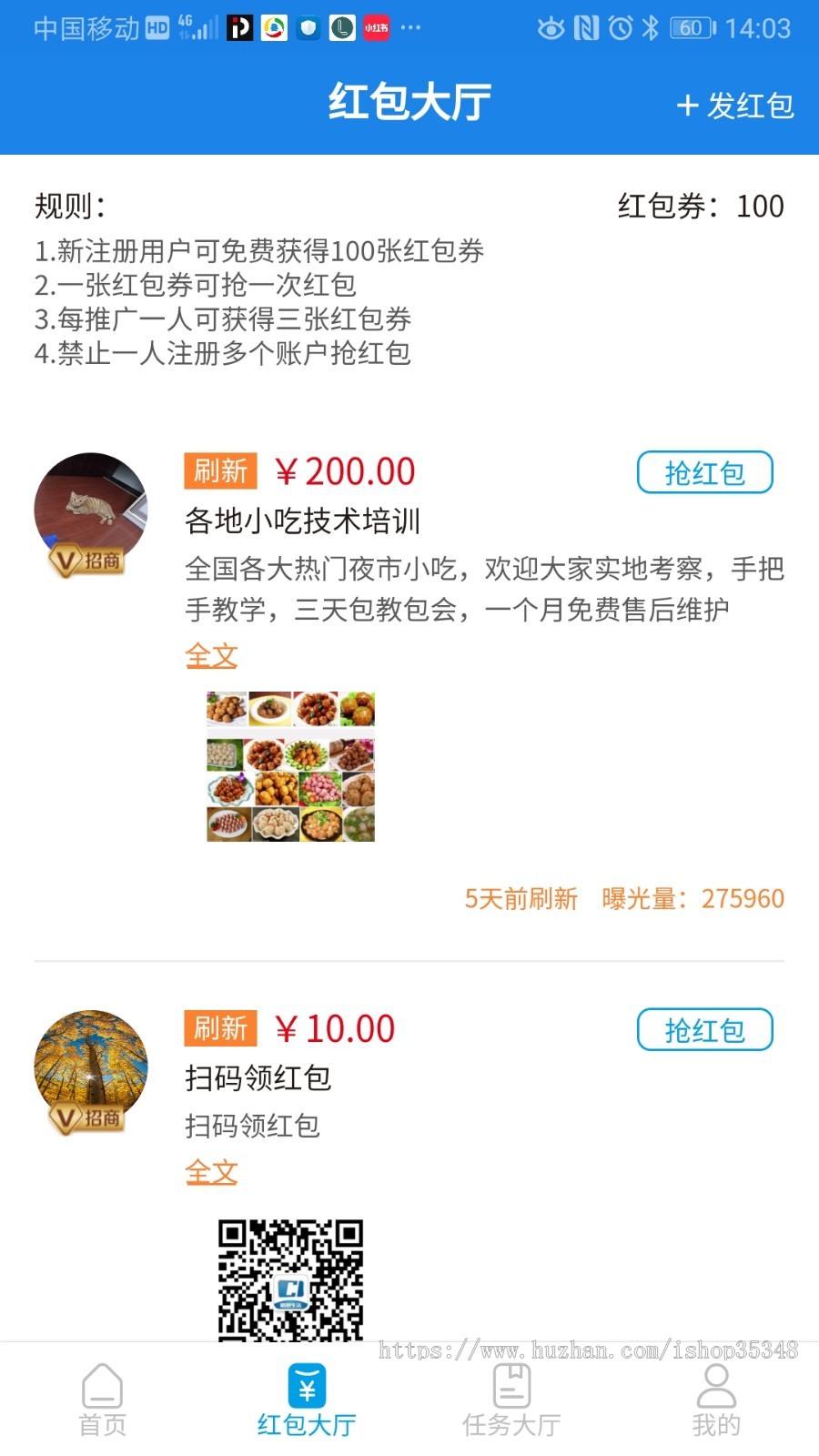Tap the food collage image in the post
819x1456 pixels.
290,767
